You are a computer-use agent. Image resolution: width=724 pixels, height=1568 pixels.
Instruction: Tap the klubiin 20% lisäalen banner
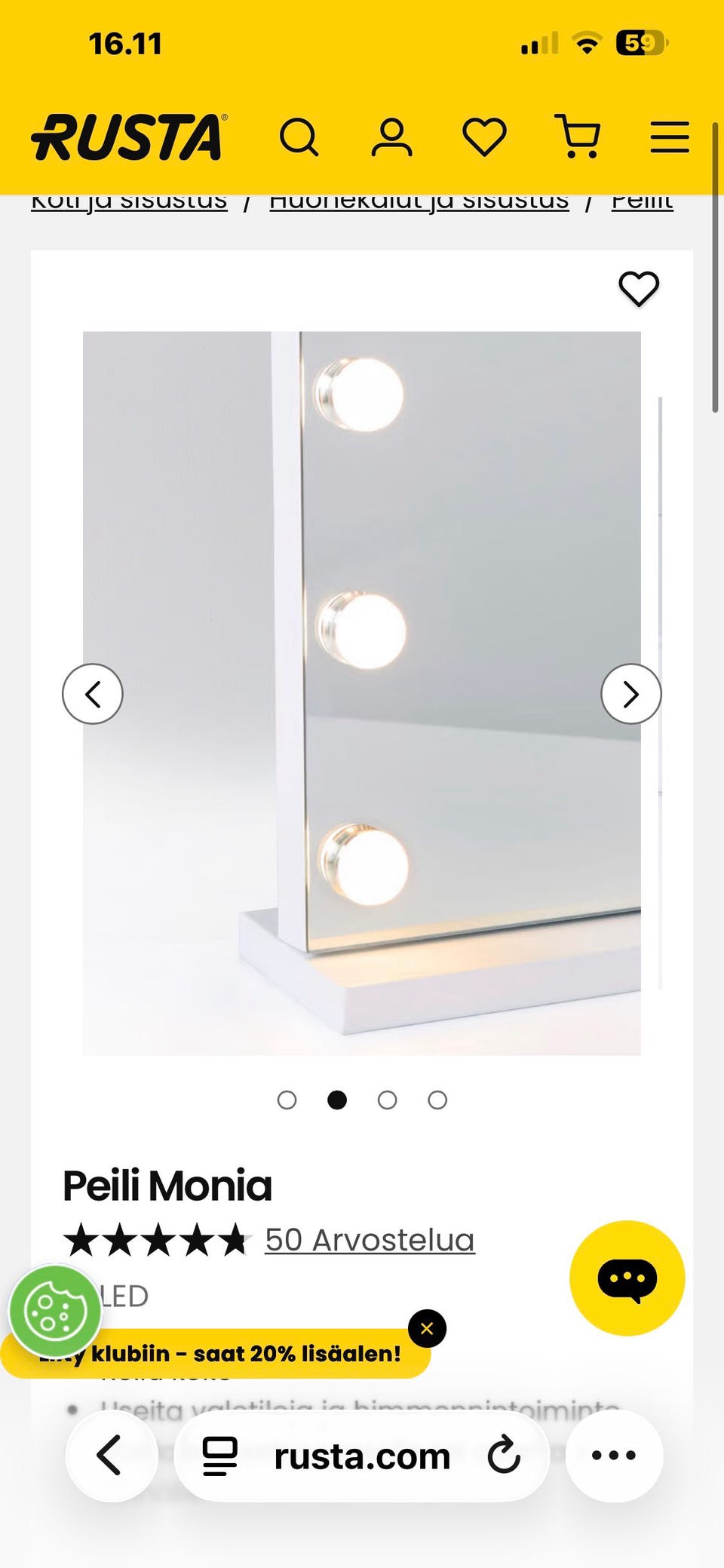coord(216,1354)
